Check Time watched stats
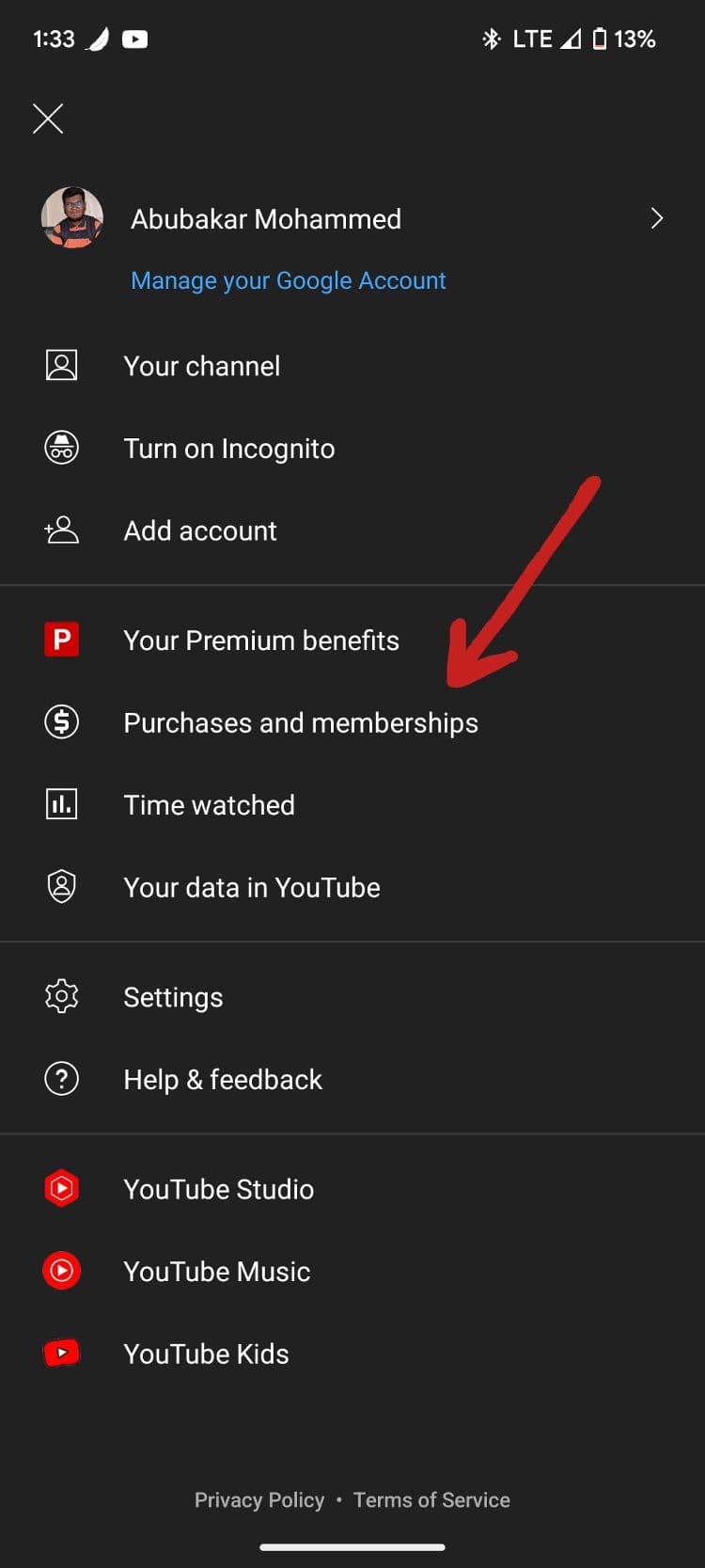705x1568 pixels. pos(209,805)
